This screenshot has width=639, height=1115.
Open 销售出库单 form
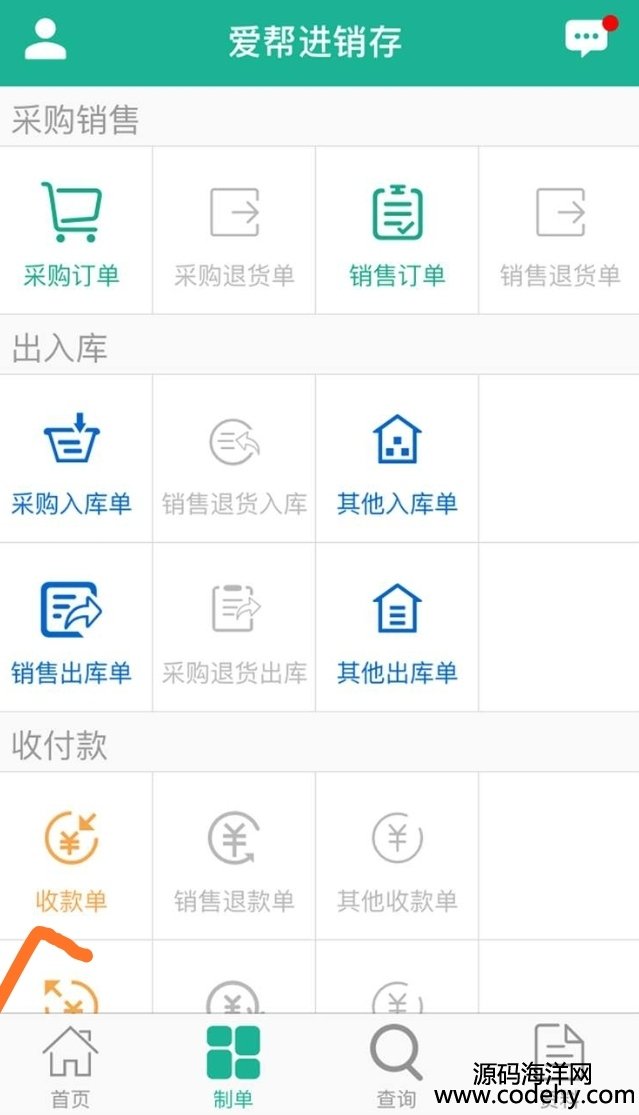[72, 628]
